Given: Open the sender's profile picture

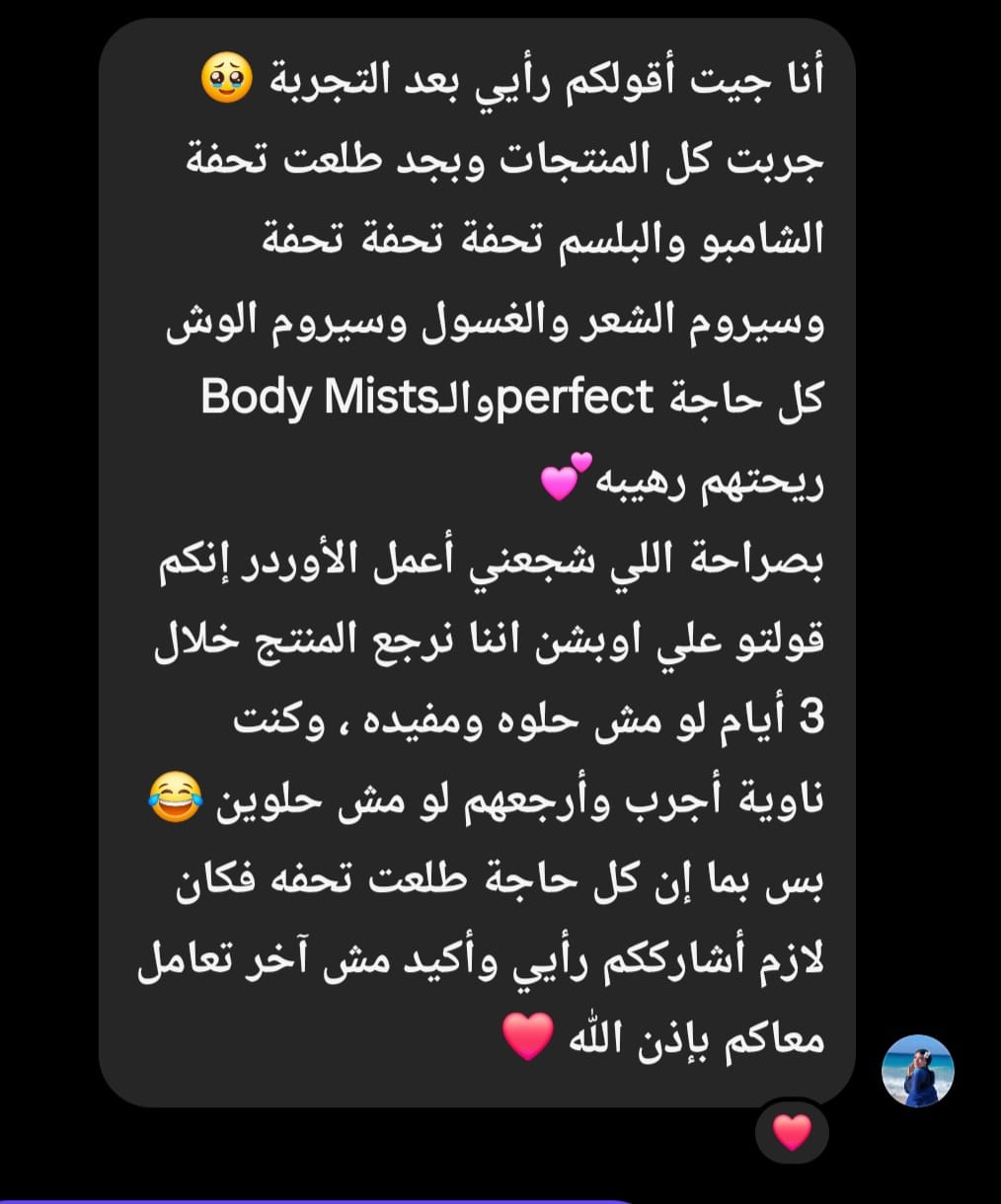Looking at the screenshot, I should pyautogui.click(x=917, y=1071).
